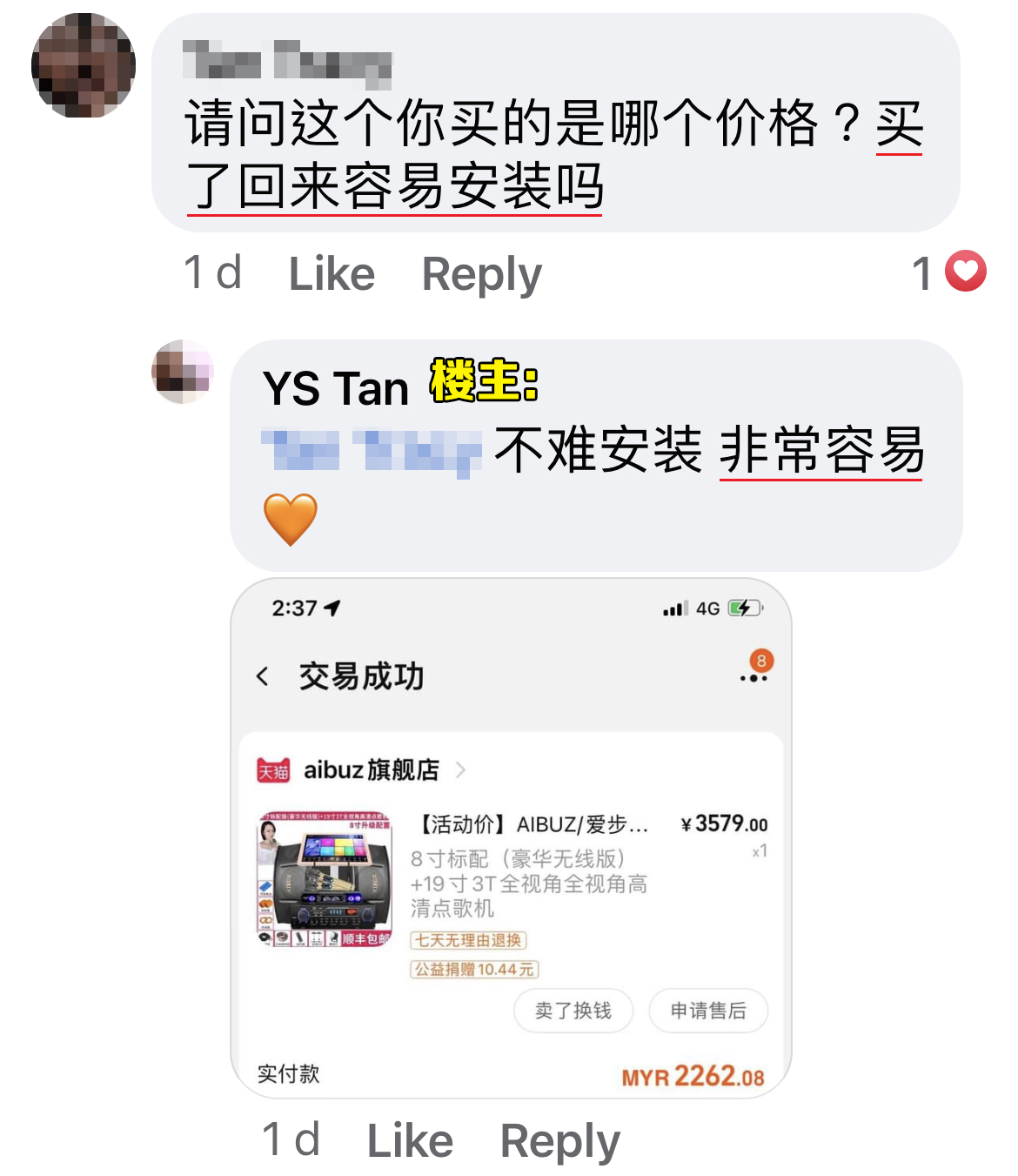
Task: Tap YS Tan's avatar beside the reply
Action: click(183, 373)
